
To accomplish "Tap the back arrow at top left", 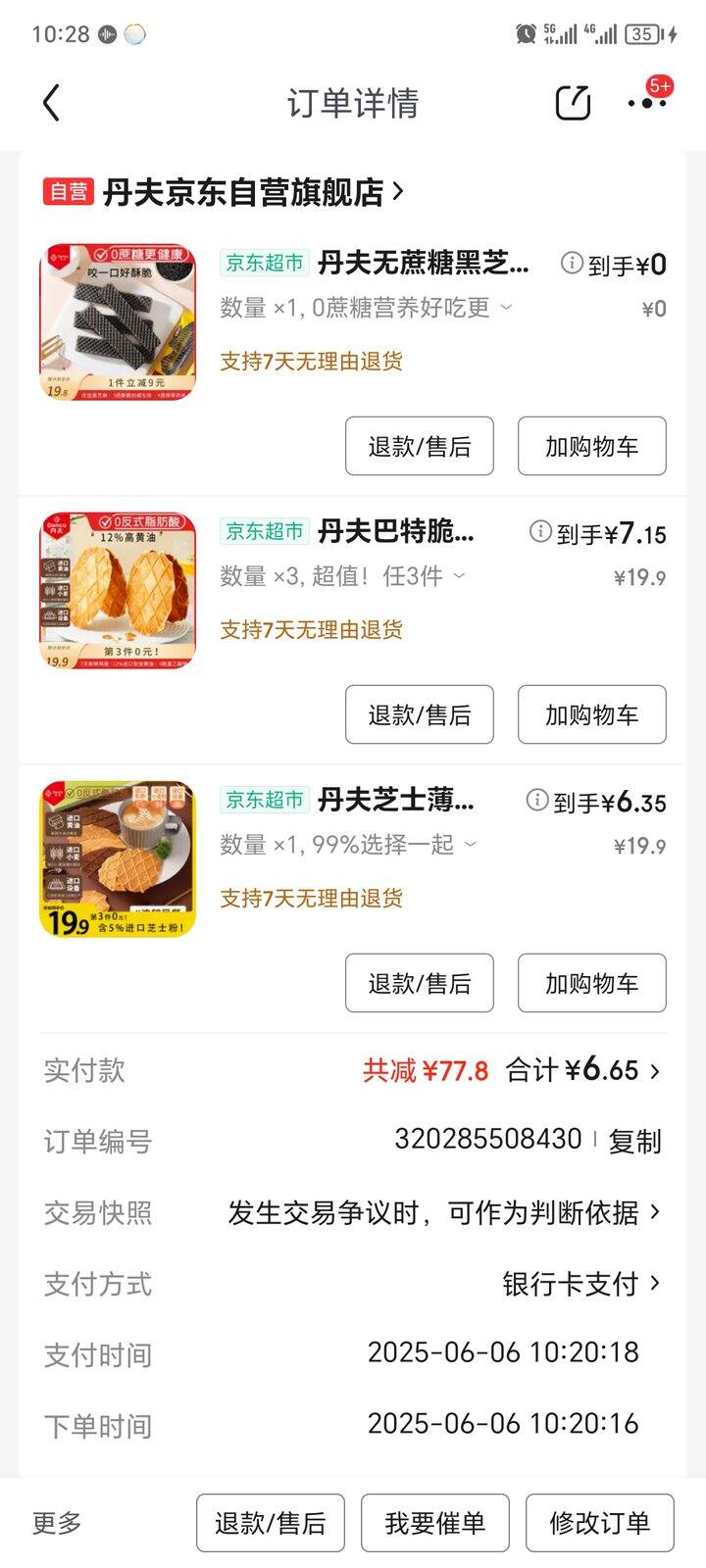I will click(x=52, y=102).
